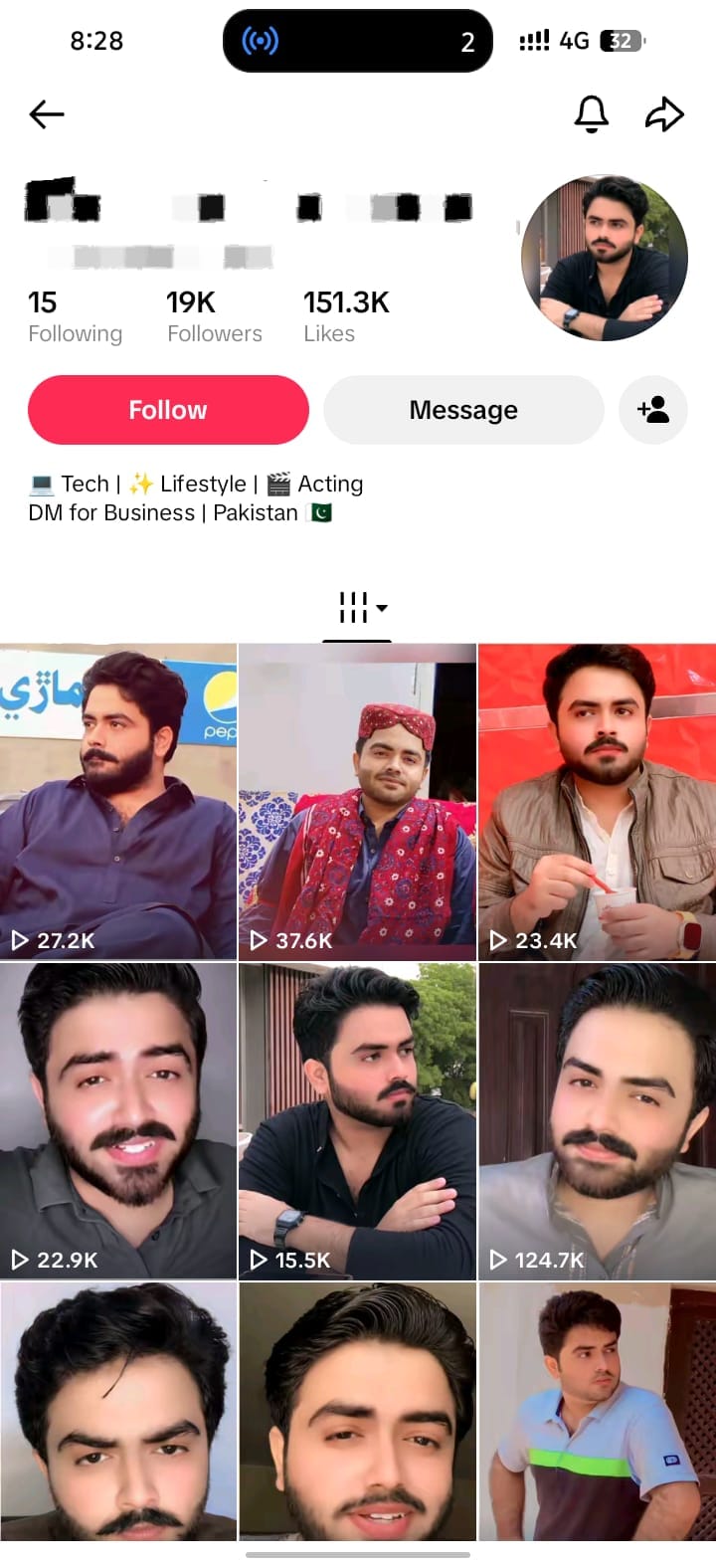Play the video with 27.2K views
716x1568 pixels.
(118, 802)
